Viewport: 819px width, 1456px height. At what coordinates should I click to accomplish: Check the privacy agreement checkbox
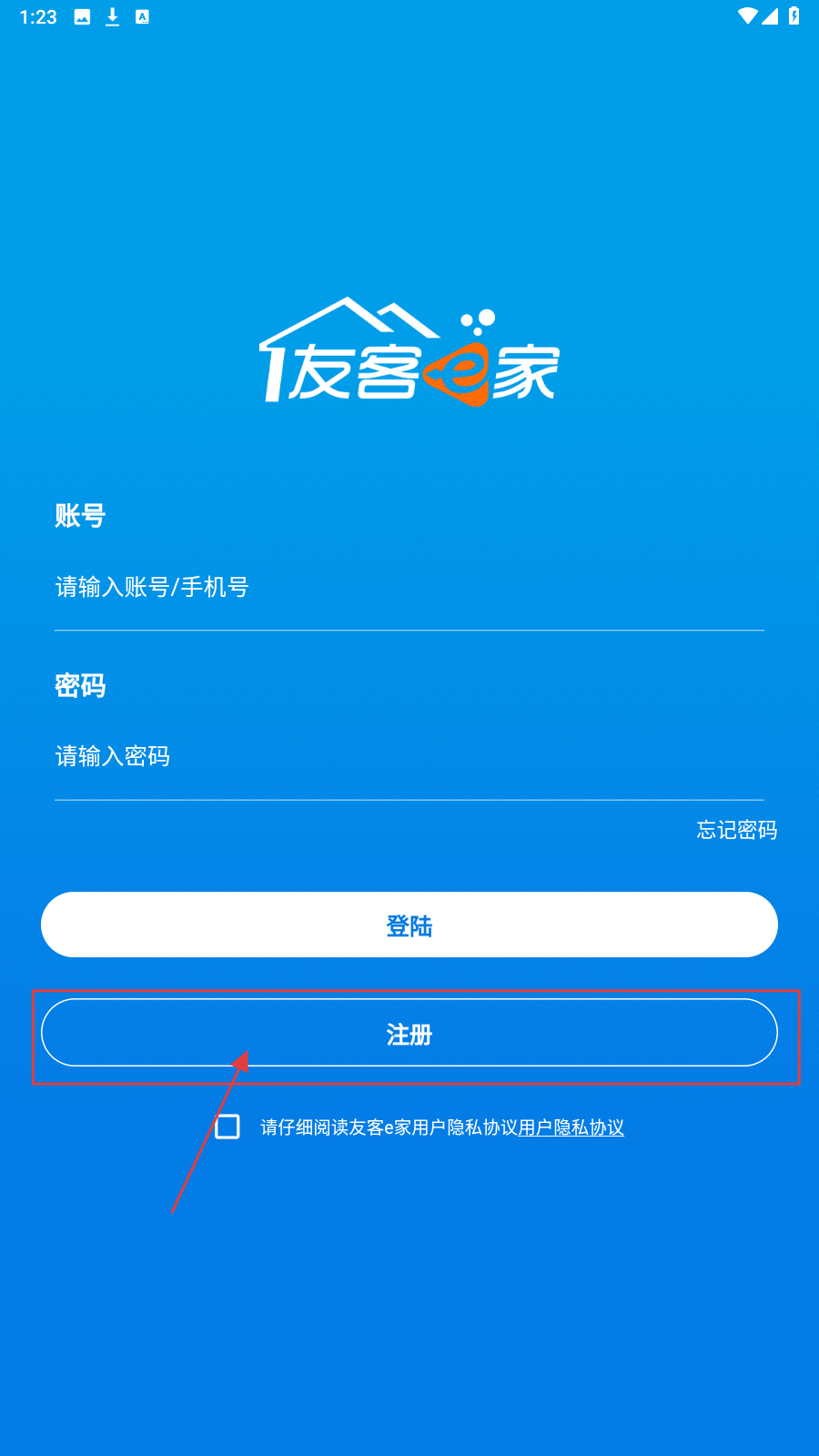(227, 1127)
